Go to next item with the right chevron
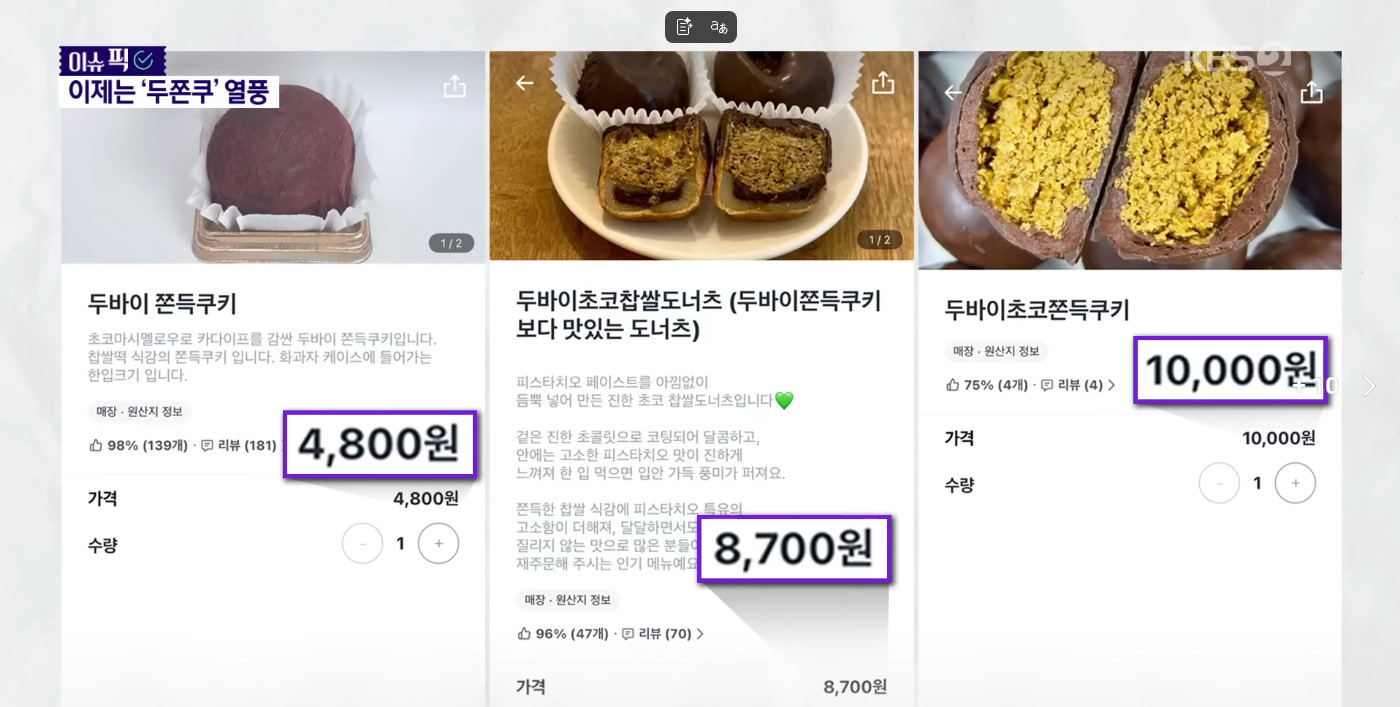 1369,386
